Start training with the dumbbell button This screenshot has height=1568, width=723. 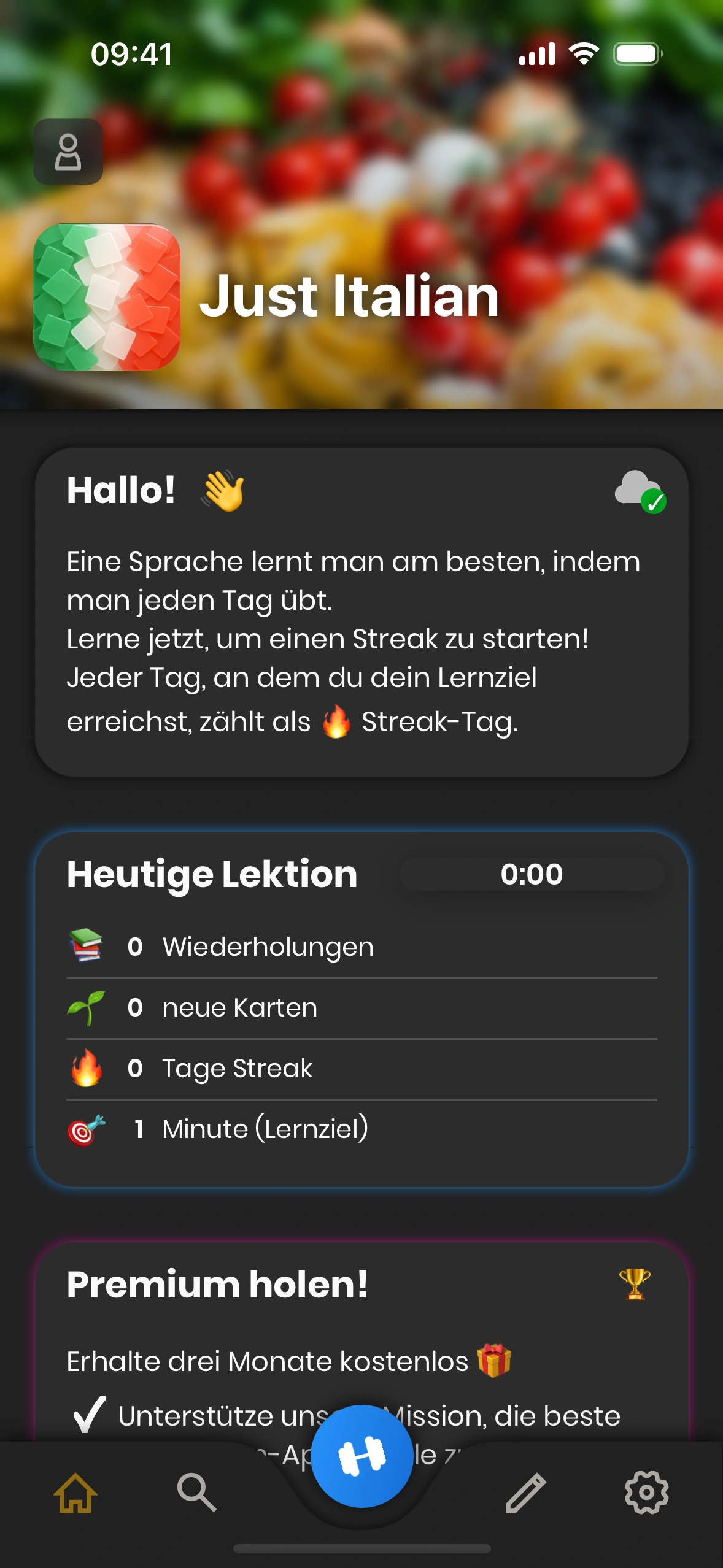click(362, 1456)
